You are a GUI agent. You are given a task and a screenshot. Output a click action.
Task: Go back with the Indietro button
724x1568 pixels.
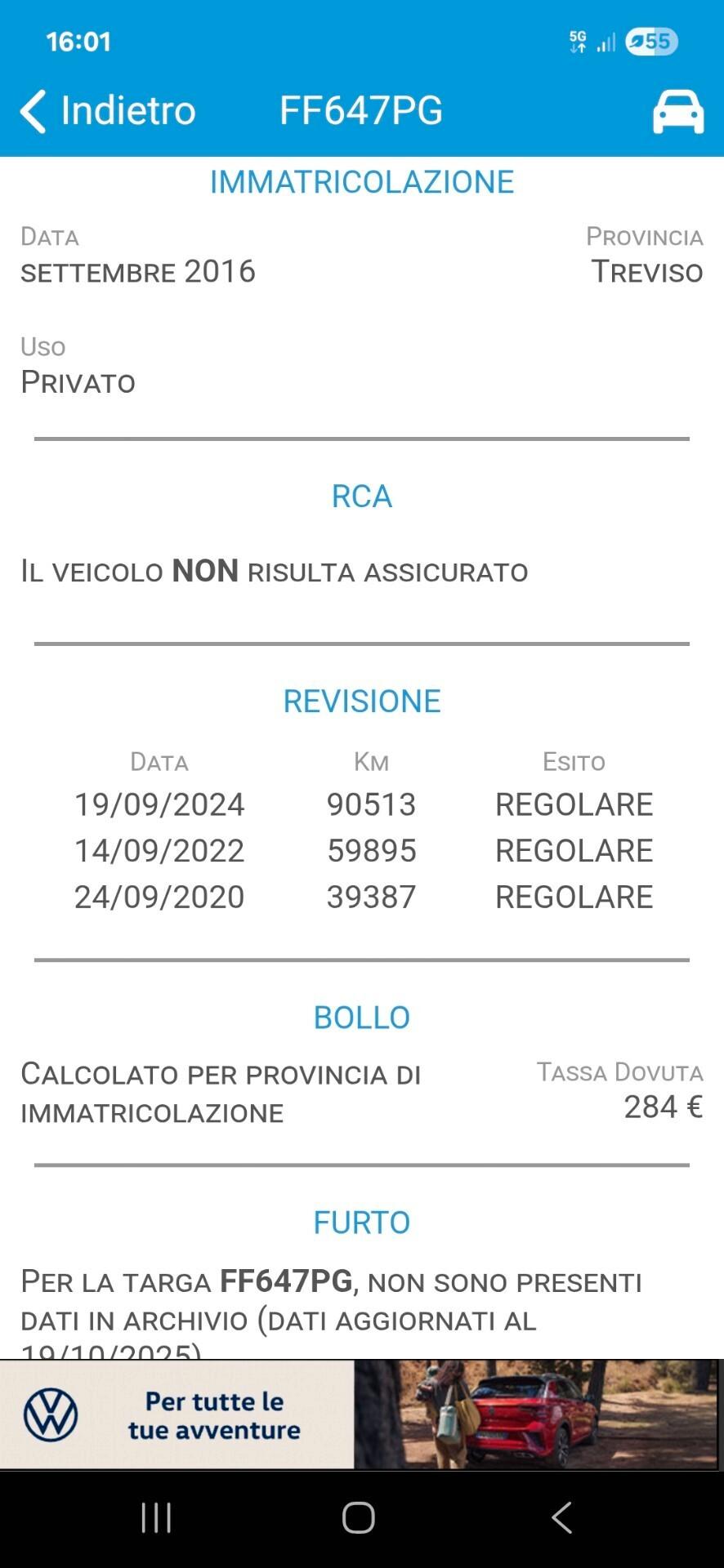(x=108, y=110)
